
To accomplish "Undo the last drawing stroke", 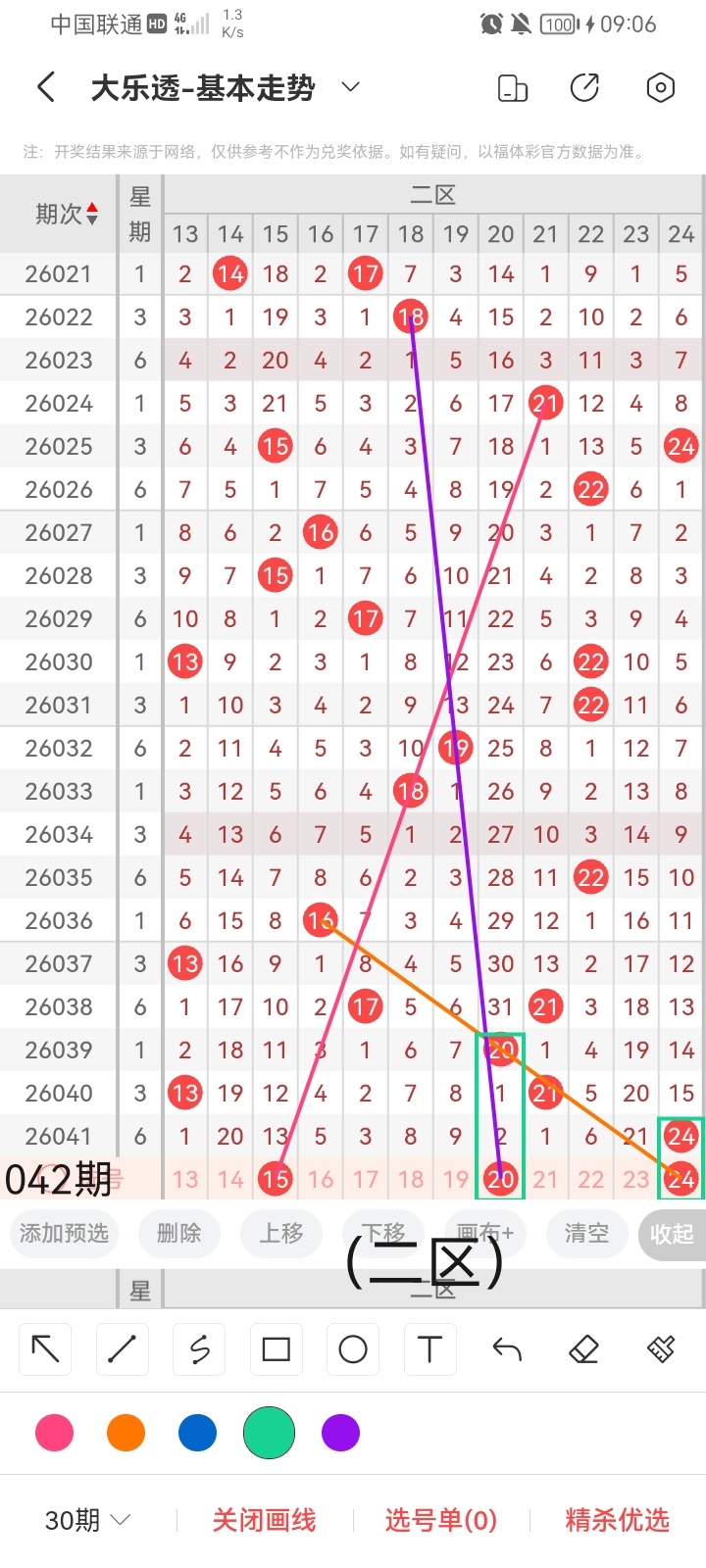I will click(507, 1349).
